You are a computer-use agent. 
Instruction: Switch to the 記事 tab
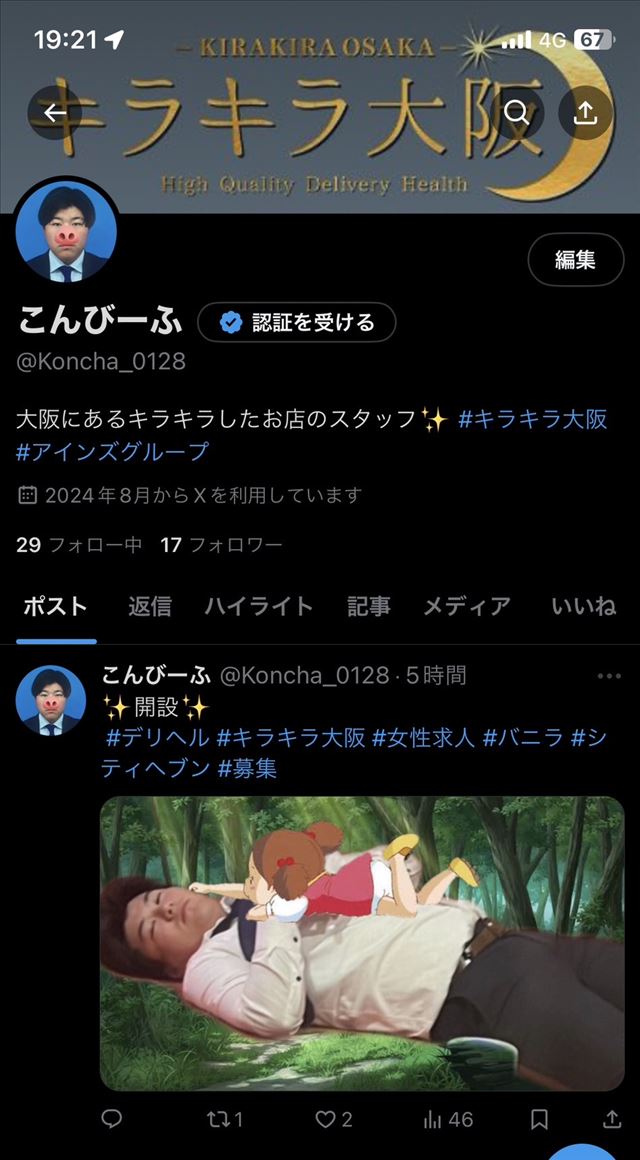tap(368, 606)
